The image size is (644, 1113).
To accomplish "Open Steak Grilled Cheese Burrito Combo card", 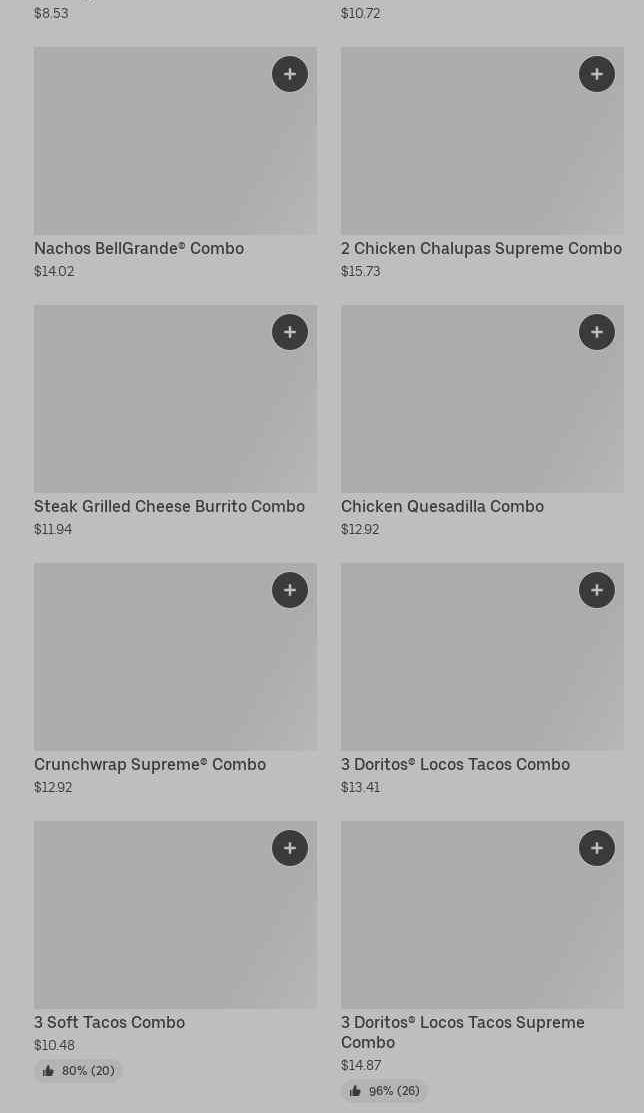I will [x=150, y=410].
